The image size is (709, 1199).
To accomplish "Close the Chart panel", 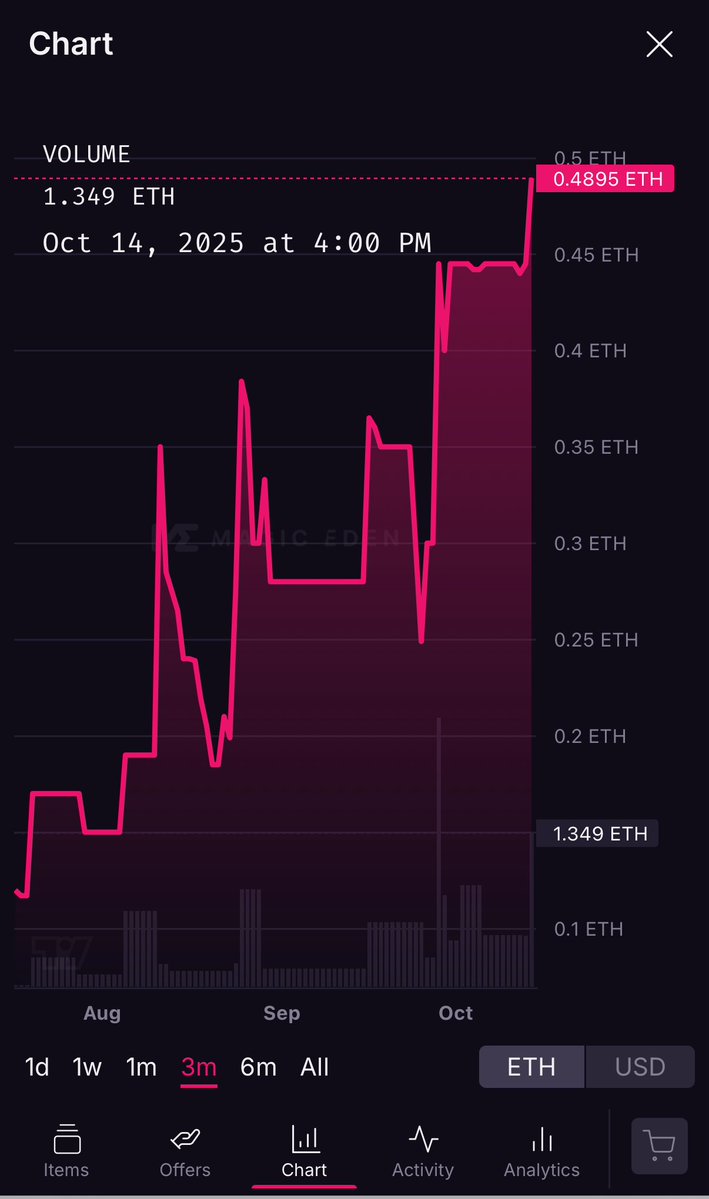I will pyautogui.click(x=659, y=44).
